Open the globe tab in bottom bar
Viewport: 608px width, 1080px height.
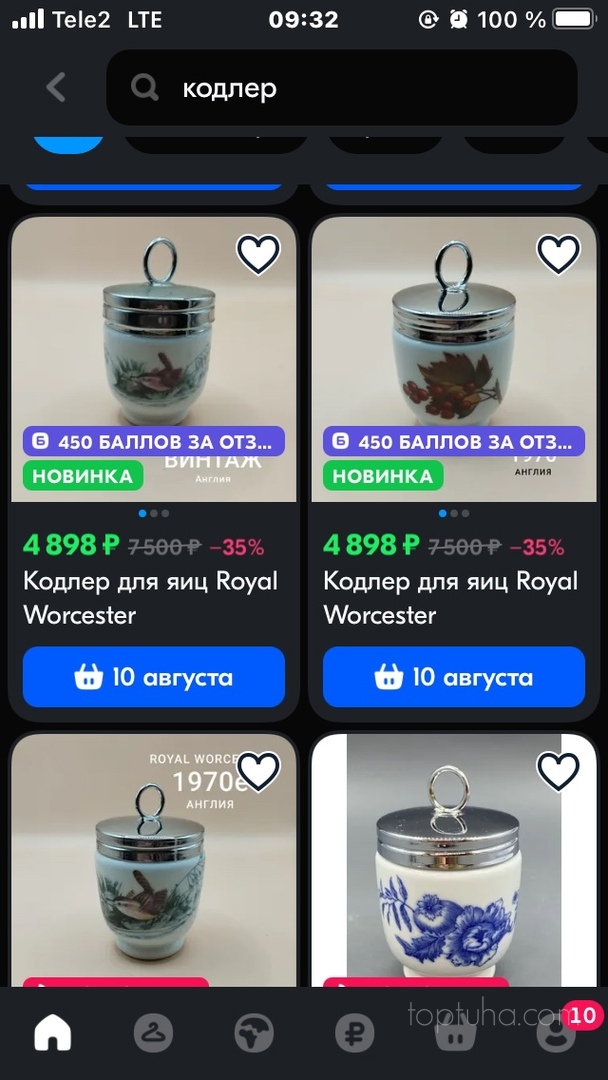tap(253, 1034)
